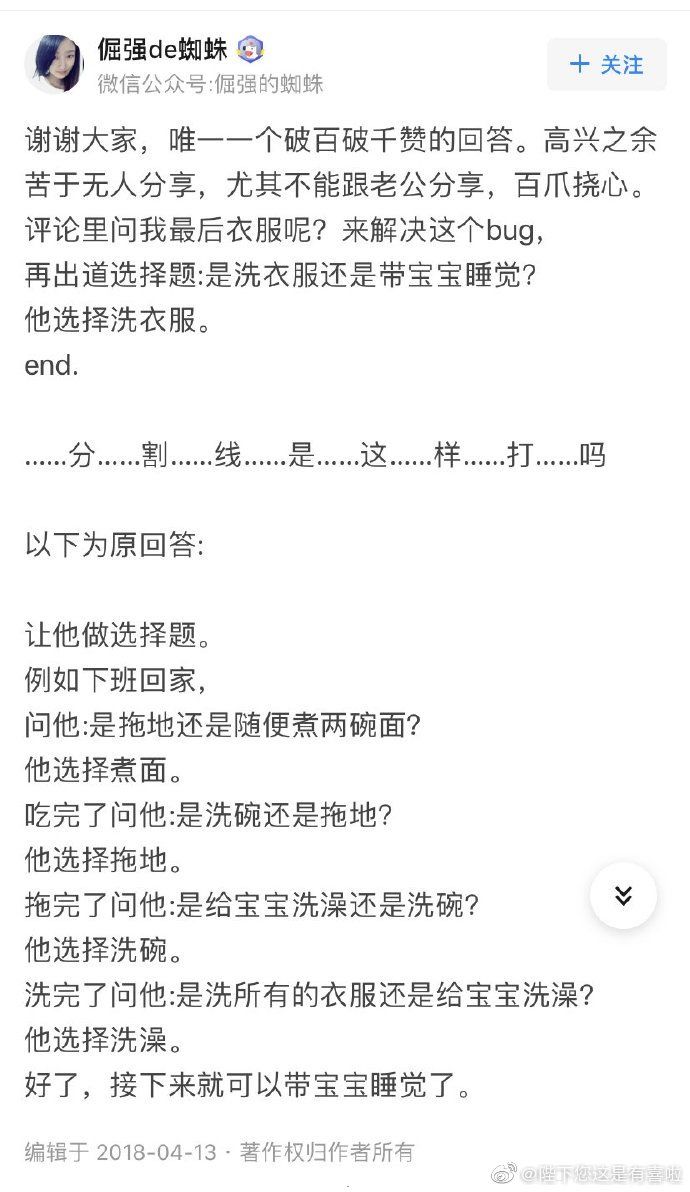
Task: Open the profile picture of 倔强de蜘蛛
Action: [54, 63]
